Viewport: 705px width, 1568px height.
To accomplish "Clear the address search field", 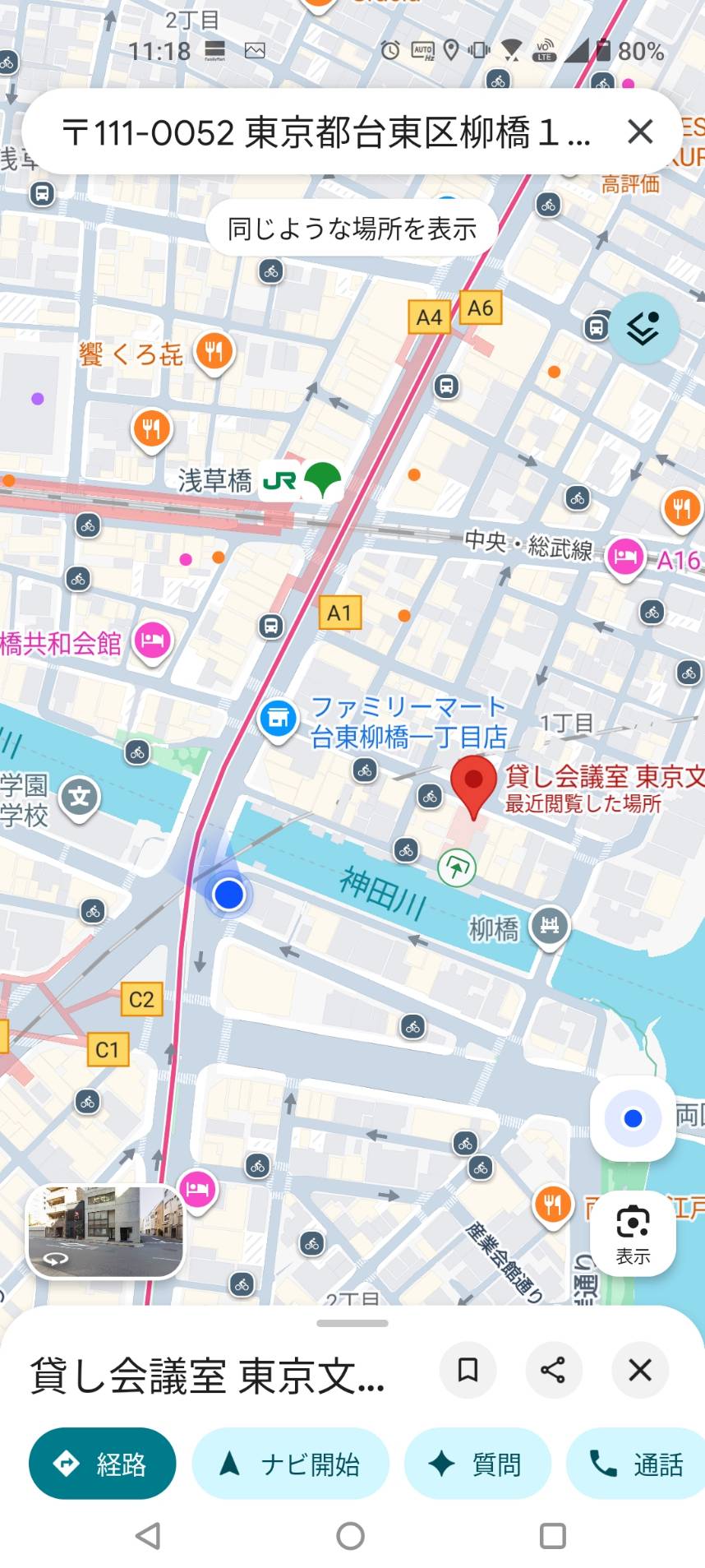I will [x=640, y=132].
